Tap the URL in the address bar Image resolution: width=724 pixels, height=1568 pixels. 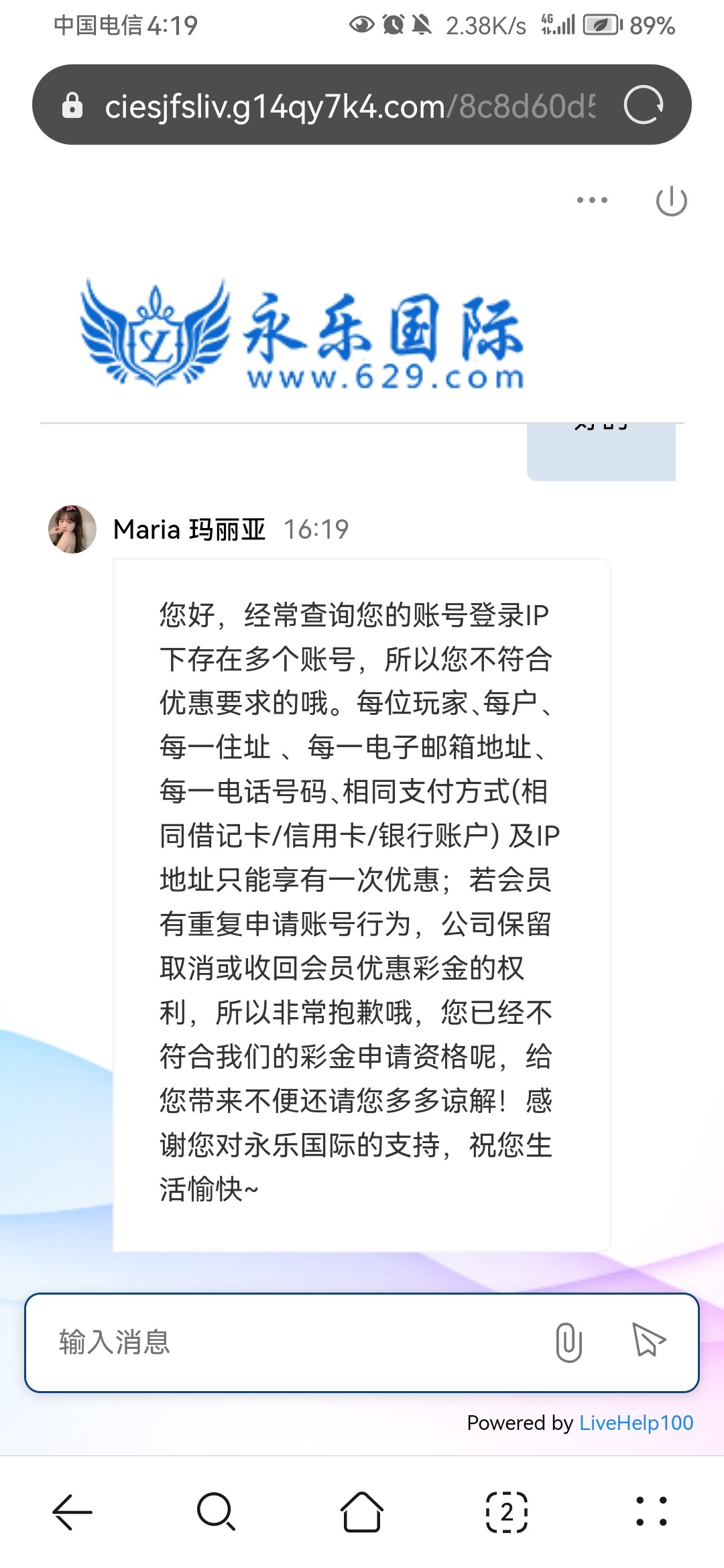click(x=349, y=106)
